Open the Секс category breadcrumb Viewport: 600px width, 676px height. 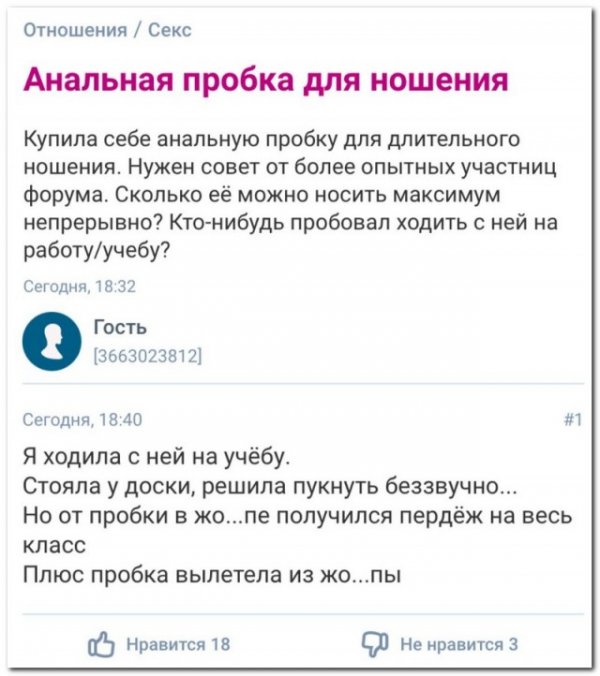(x=169, y=30)
